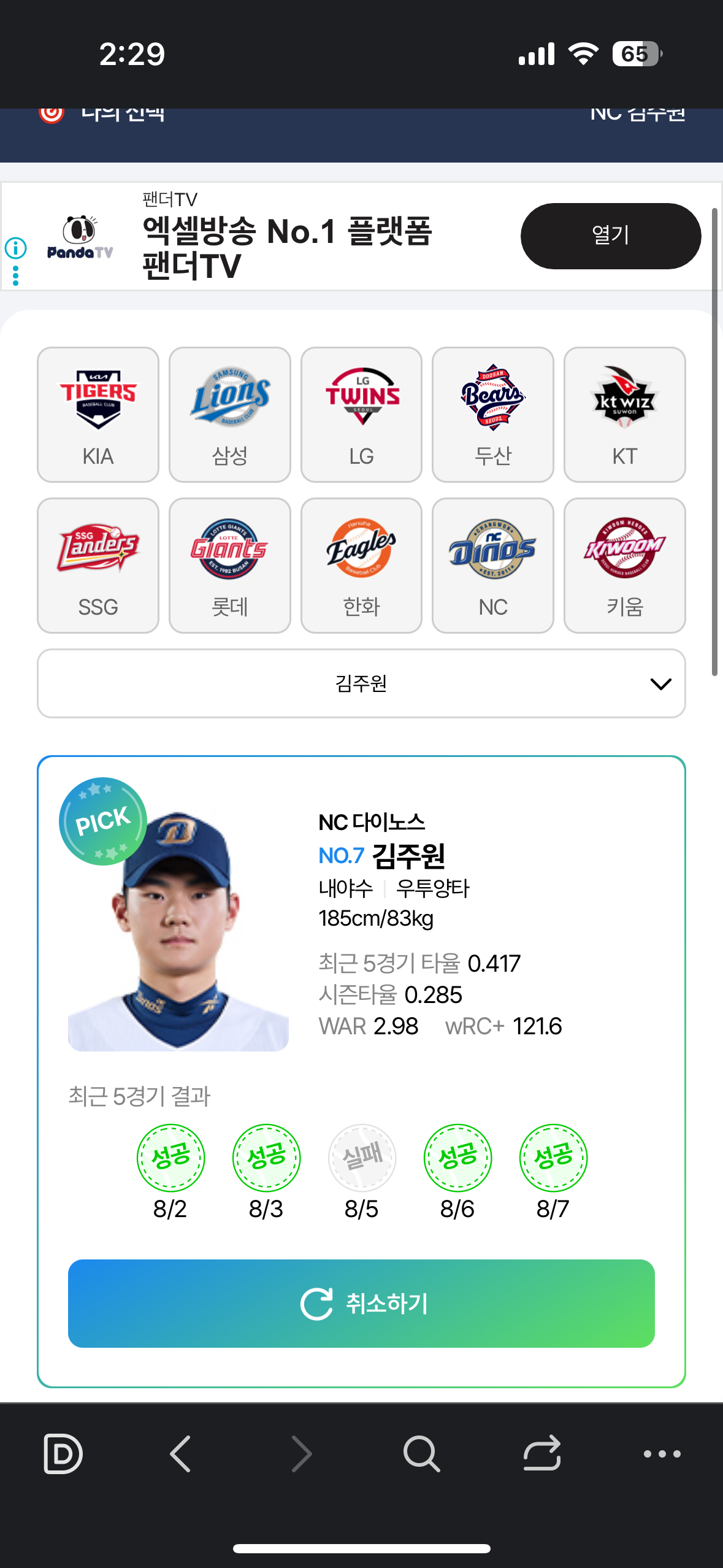723x1568 pixels.
Task: Share this page from the toolbar
Action: [542, 1454]
